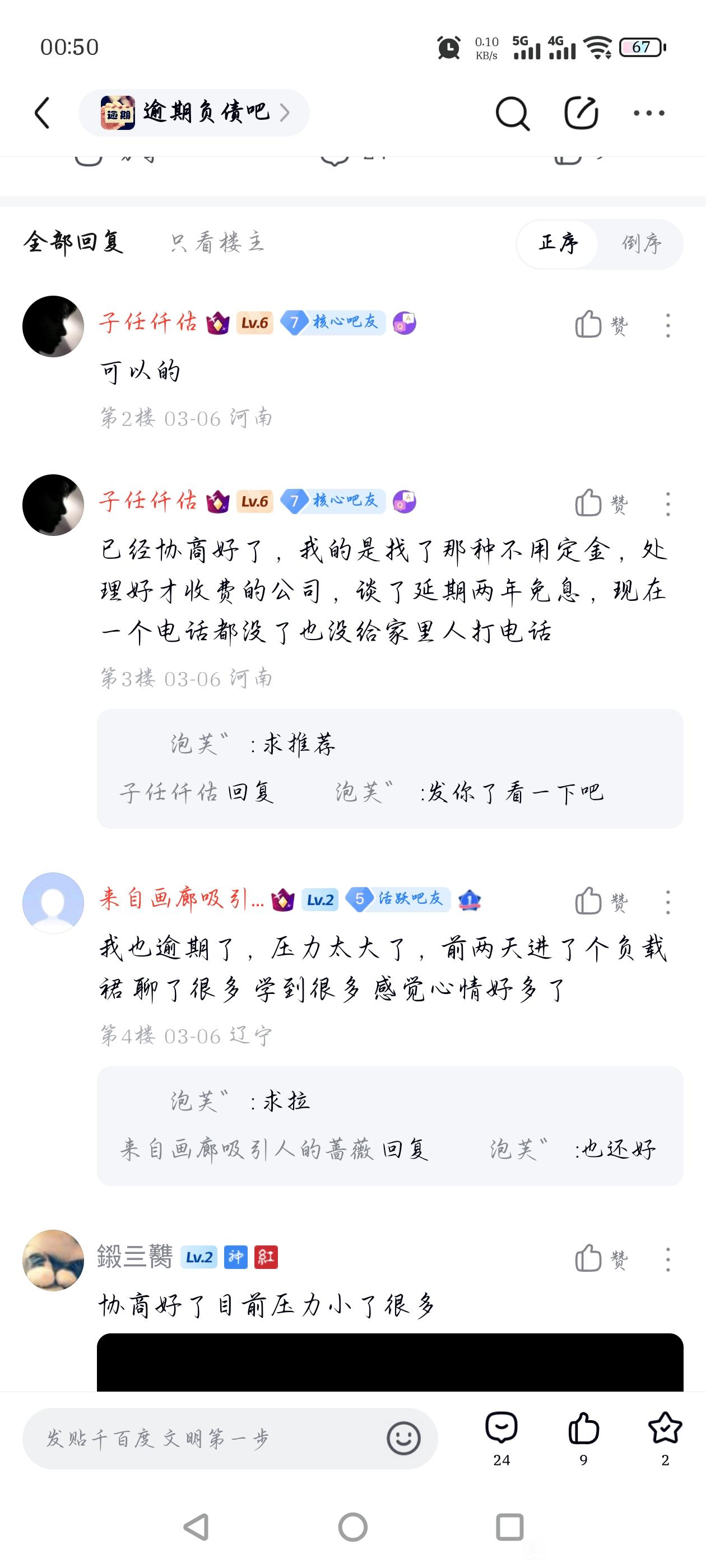
Task: Open the sub-replies under the 第3楼 comment
Action: tap(390, 768)
